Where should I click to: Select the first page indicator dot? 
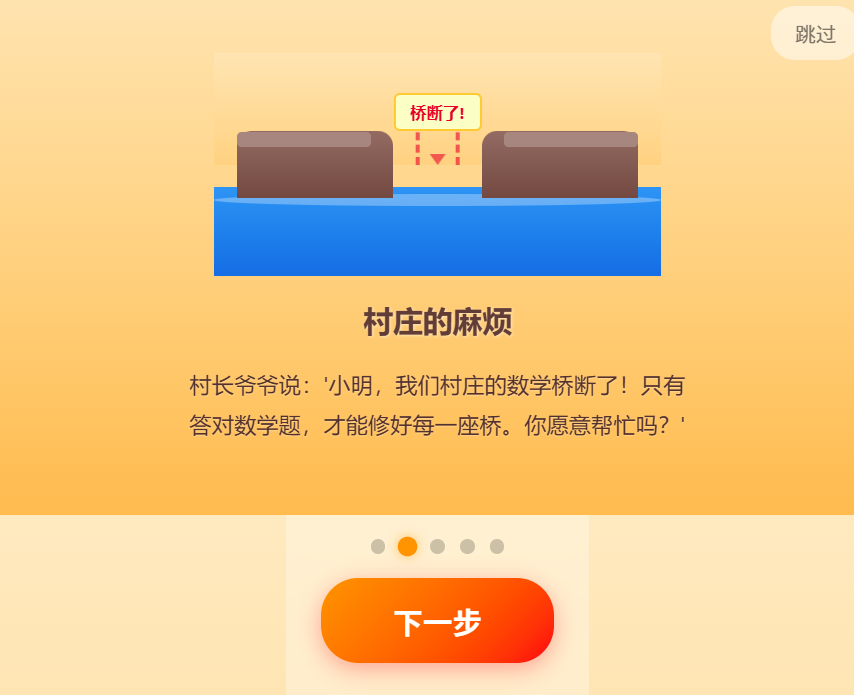(378, 546)
